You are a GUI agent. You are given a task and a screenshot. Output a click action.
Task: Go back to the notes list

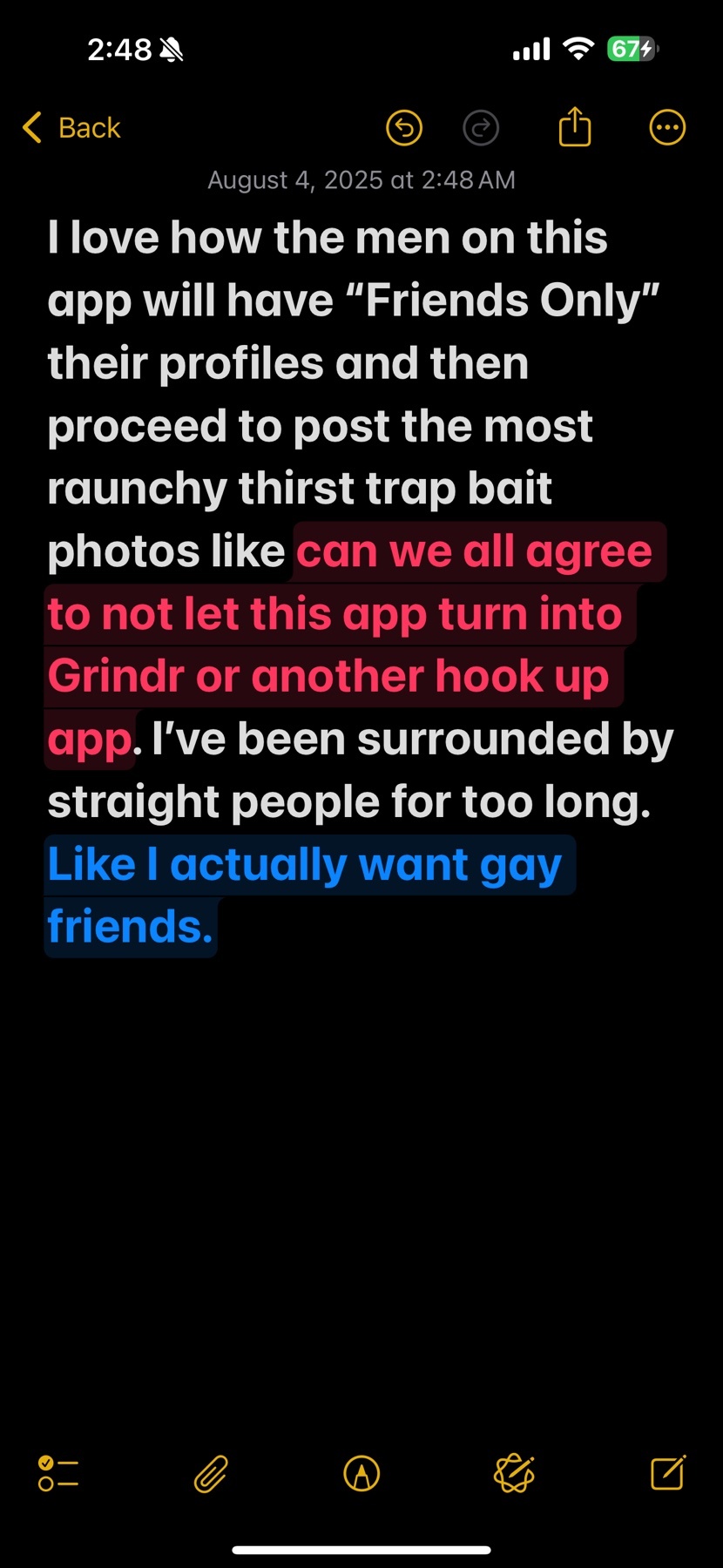click(x=71, y=128)
